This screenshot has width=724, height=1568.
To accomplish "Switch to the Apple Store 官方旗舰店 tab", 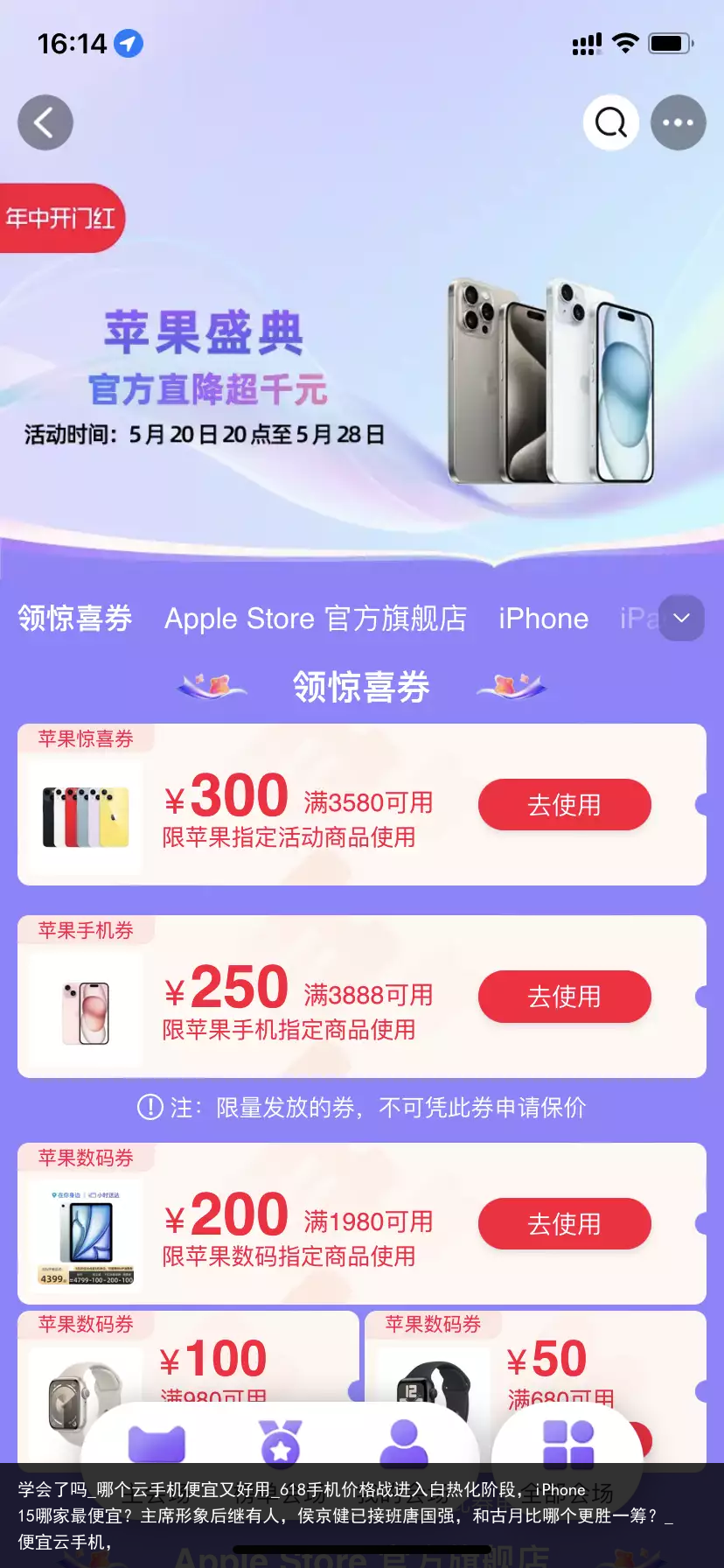I will click(316, 619).
